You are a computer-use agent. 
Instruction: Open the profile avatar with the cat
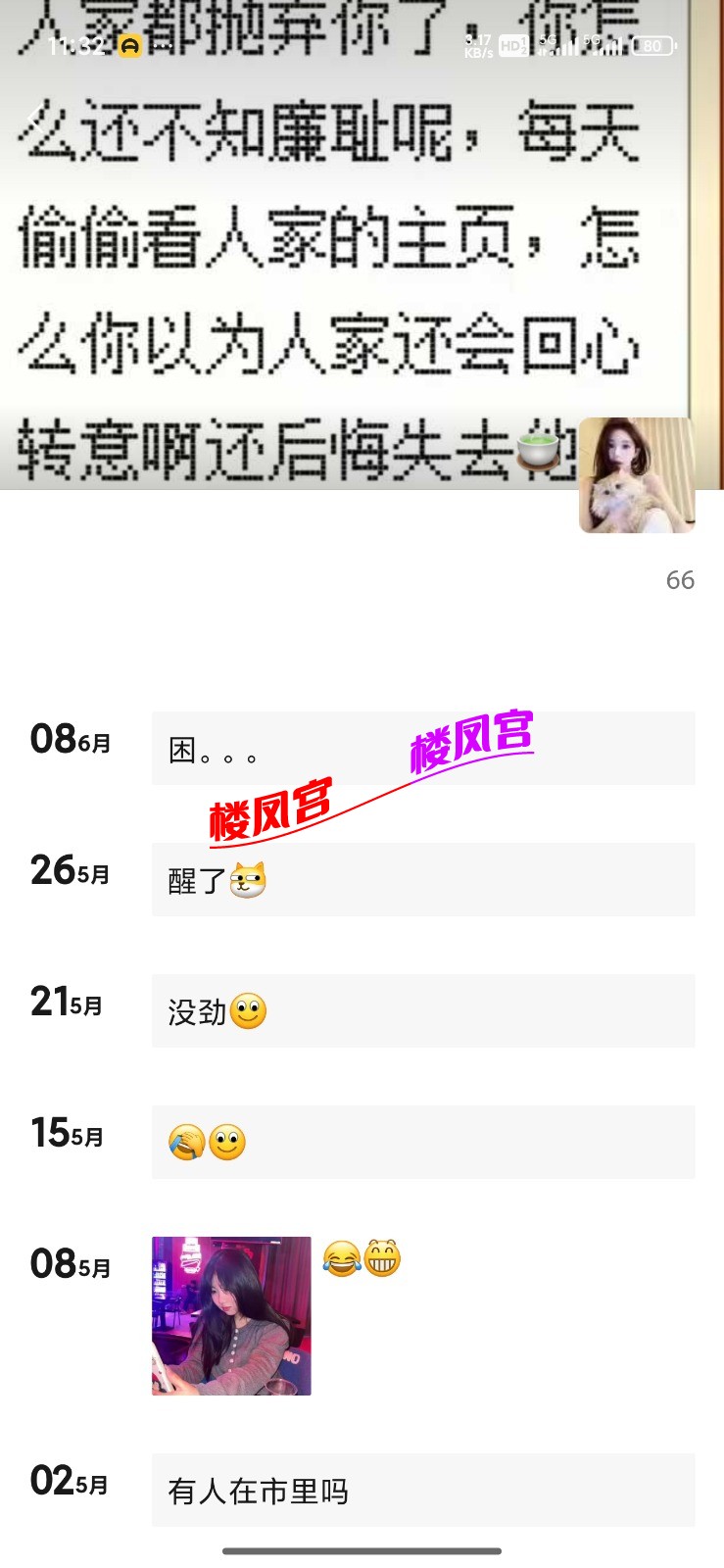click(637, 475)
